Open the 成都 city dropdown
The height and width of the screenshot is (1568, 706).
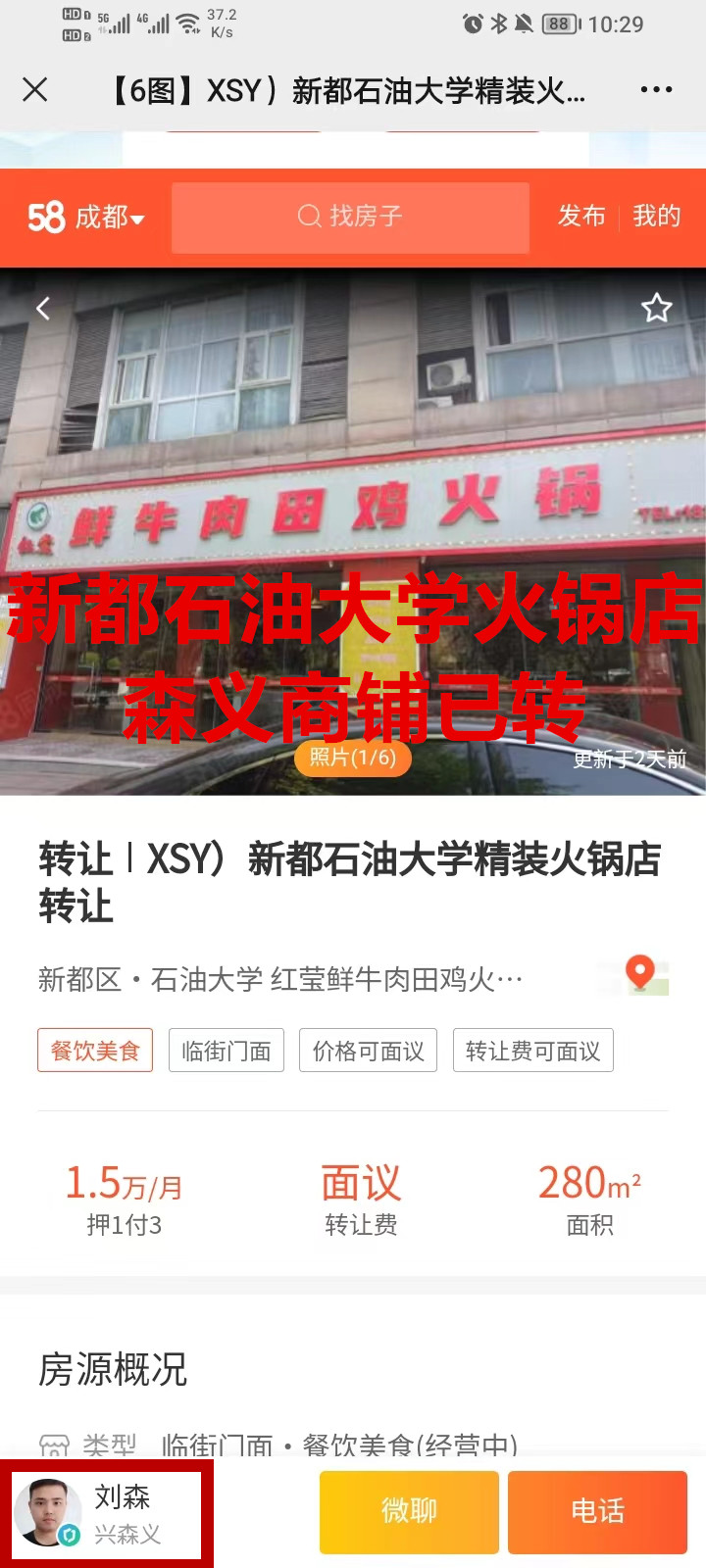tap(109, 217)
